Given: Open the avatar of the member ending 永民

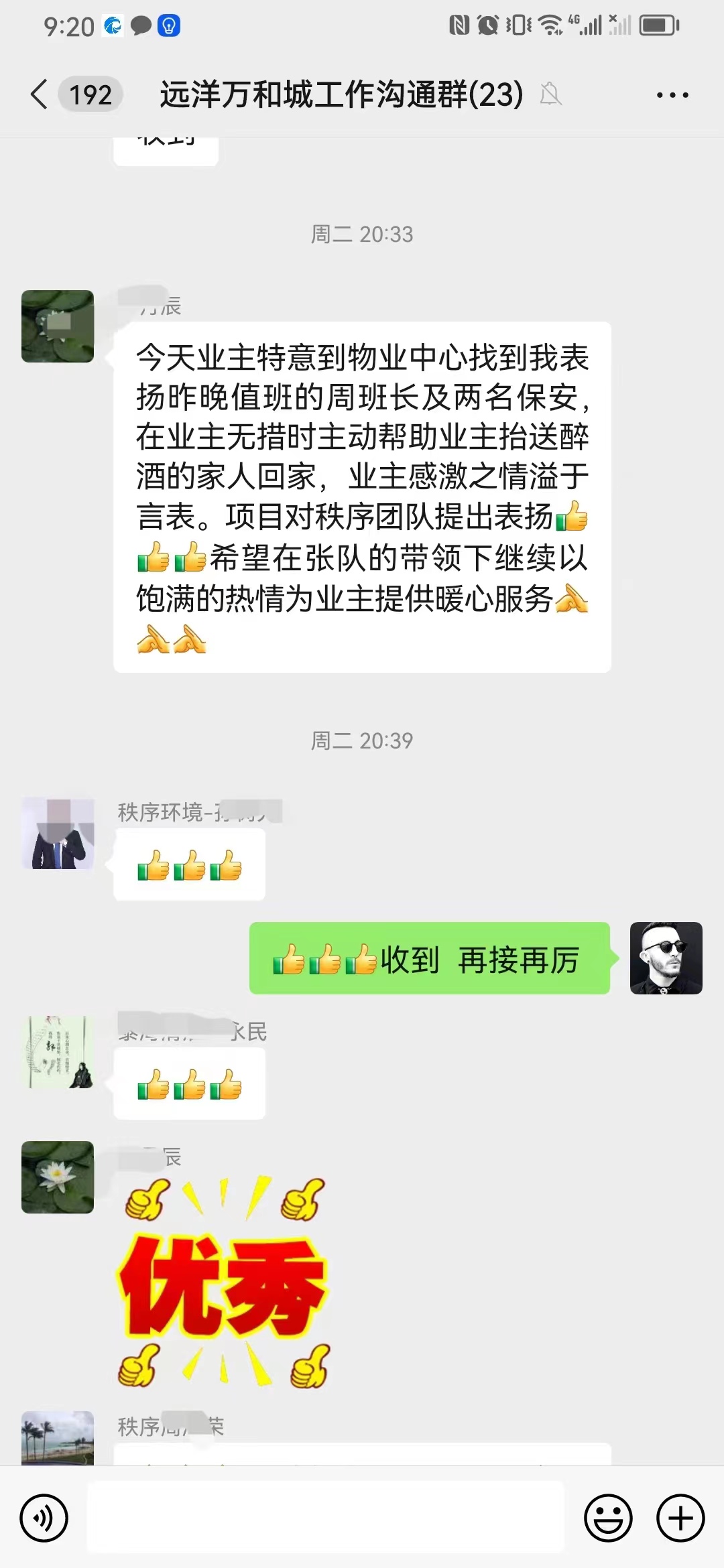Looking at the screenshot, I should point(58,1052).
